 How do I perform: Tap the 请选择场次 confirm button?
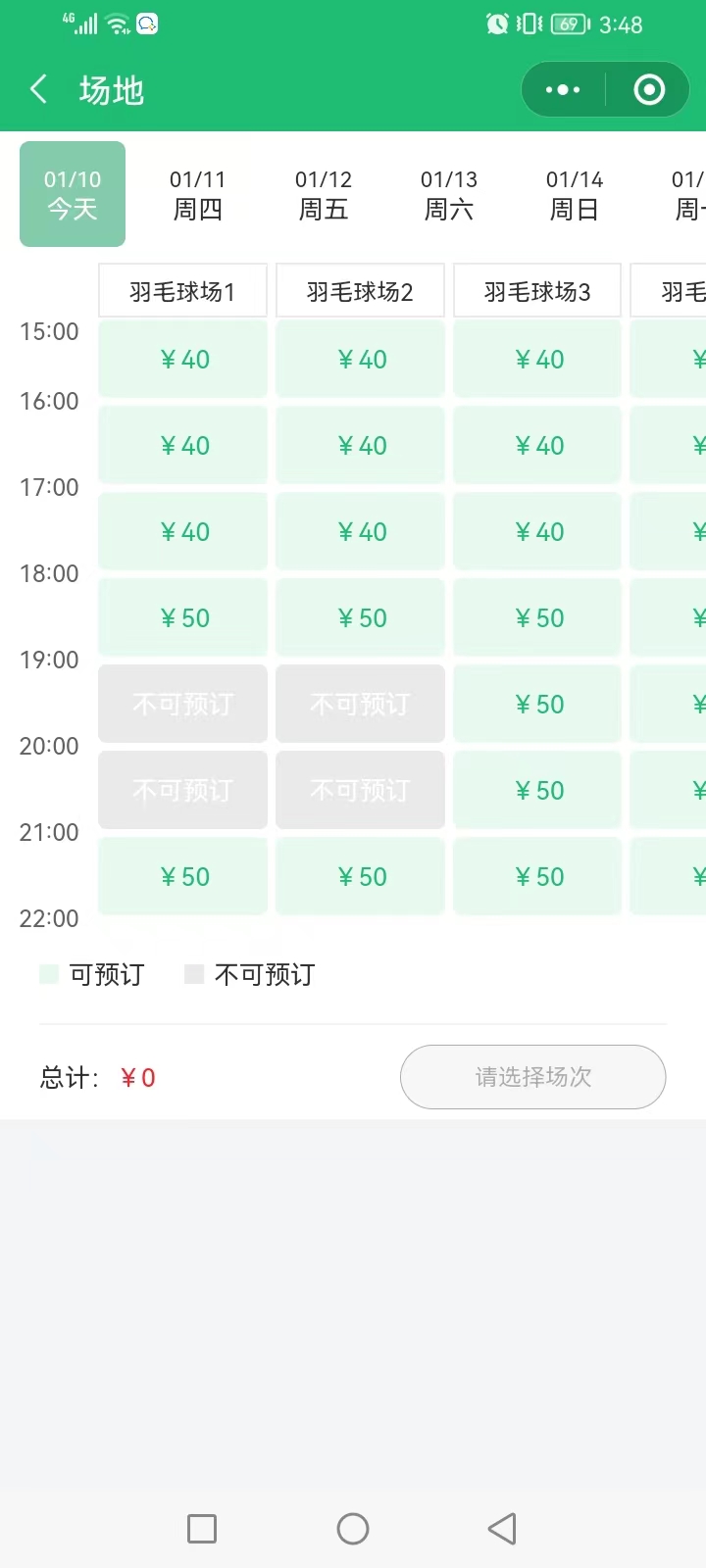(x=532, y=1077)
